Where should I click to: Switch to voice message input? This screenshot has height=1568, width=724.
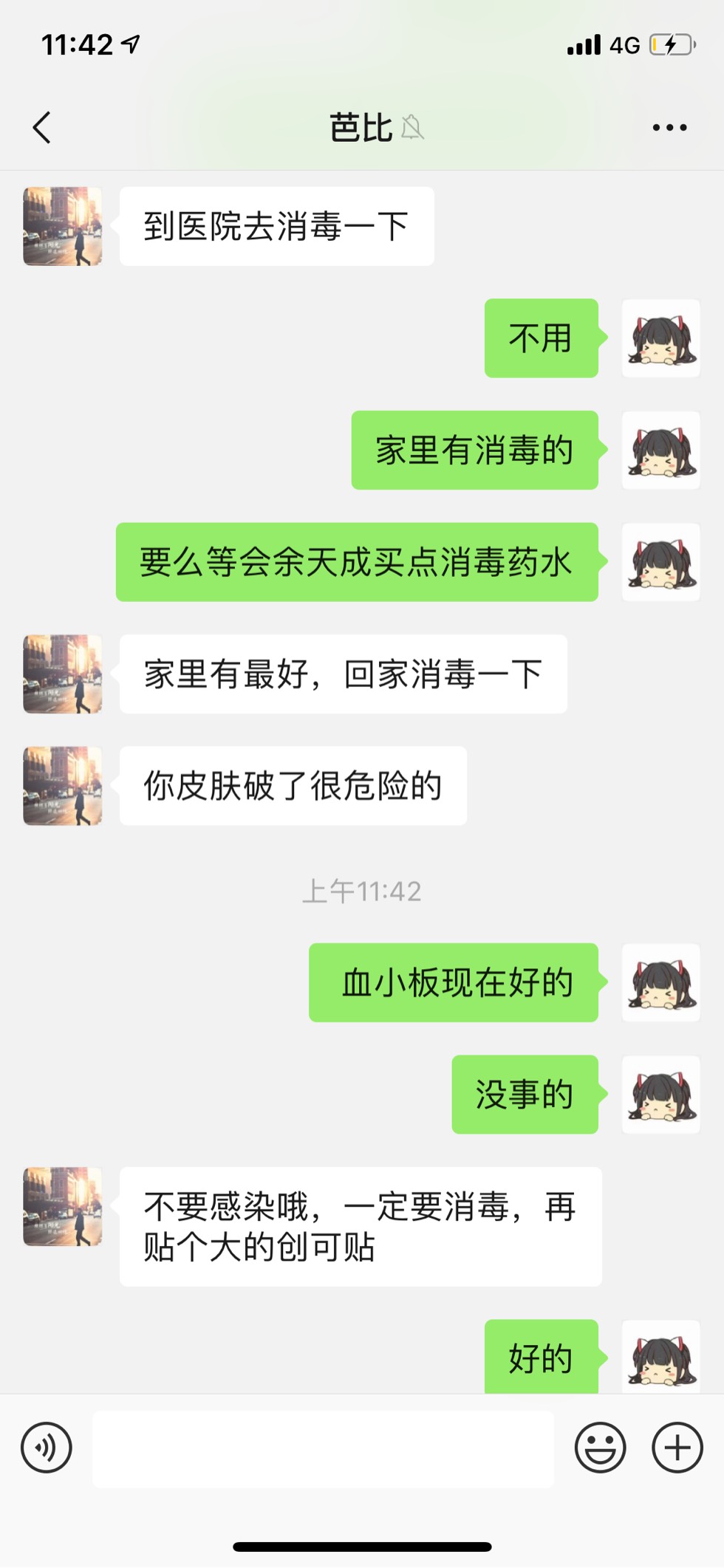pyautogui.click(x=47, y=1448)
